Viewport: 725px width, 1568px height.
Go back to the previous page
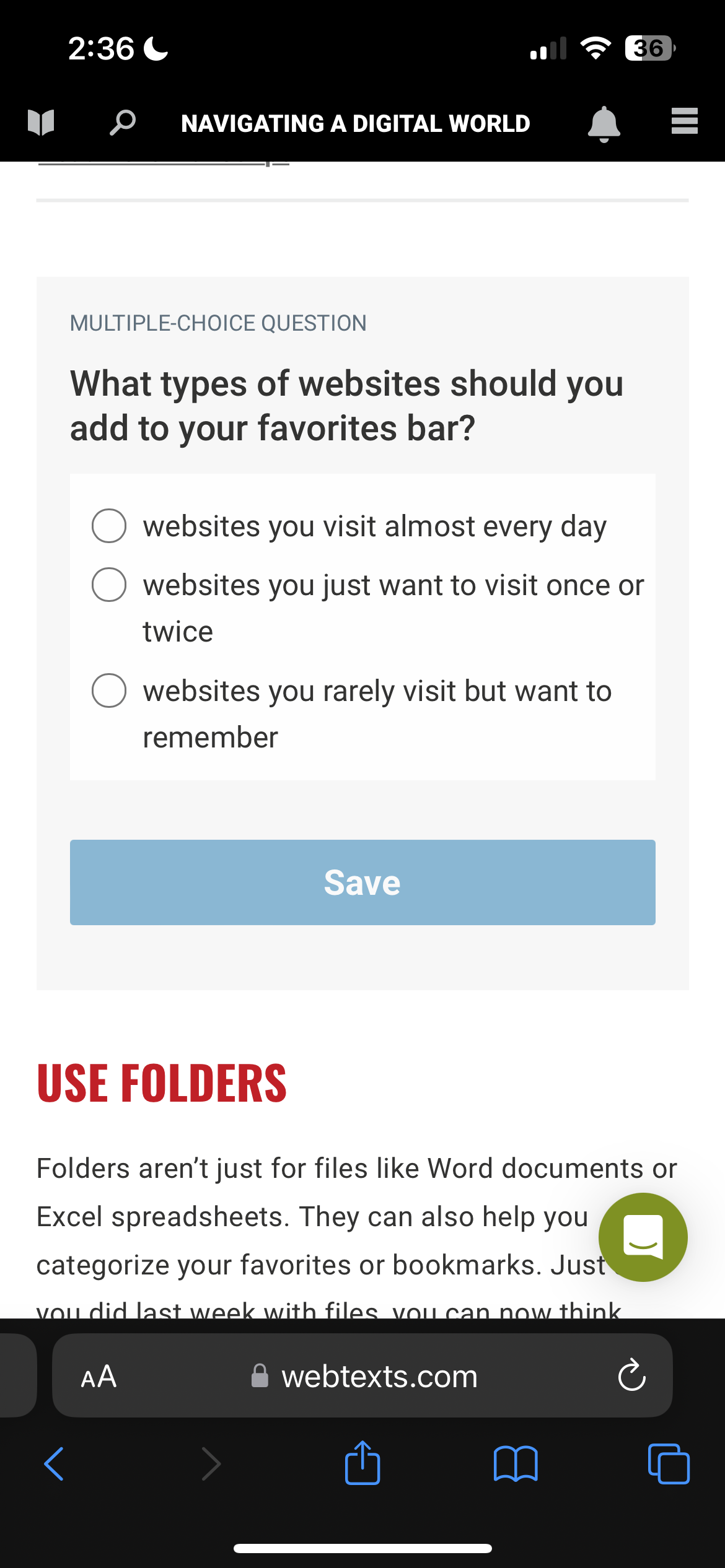pyautogui.click(x=55, y=1464)
